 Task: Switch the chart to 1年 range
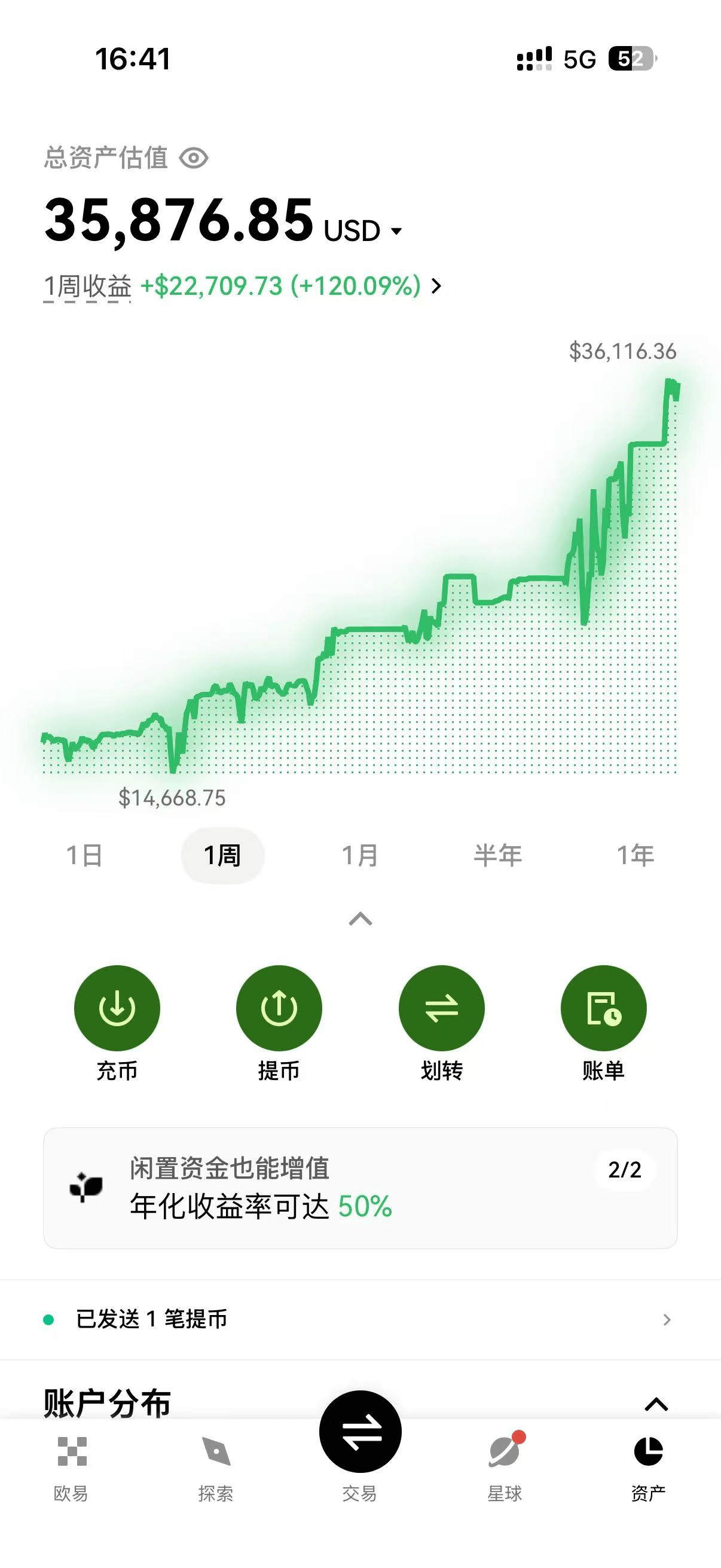pyautogui.click(x=636, y=855)
